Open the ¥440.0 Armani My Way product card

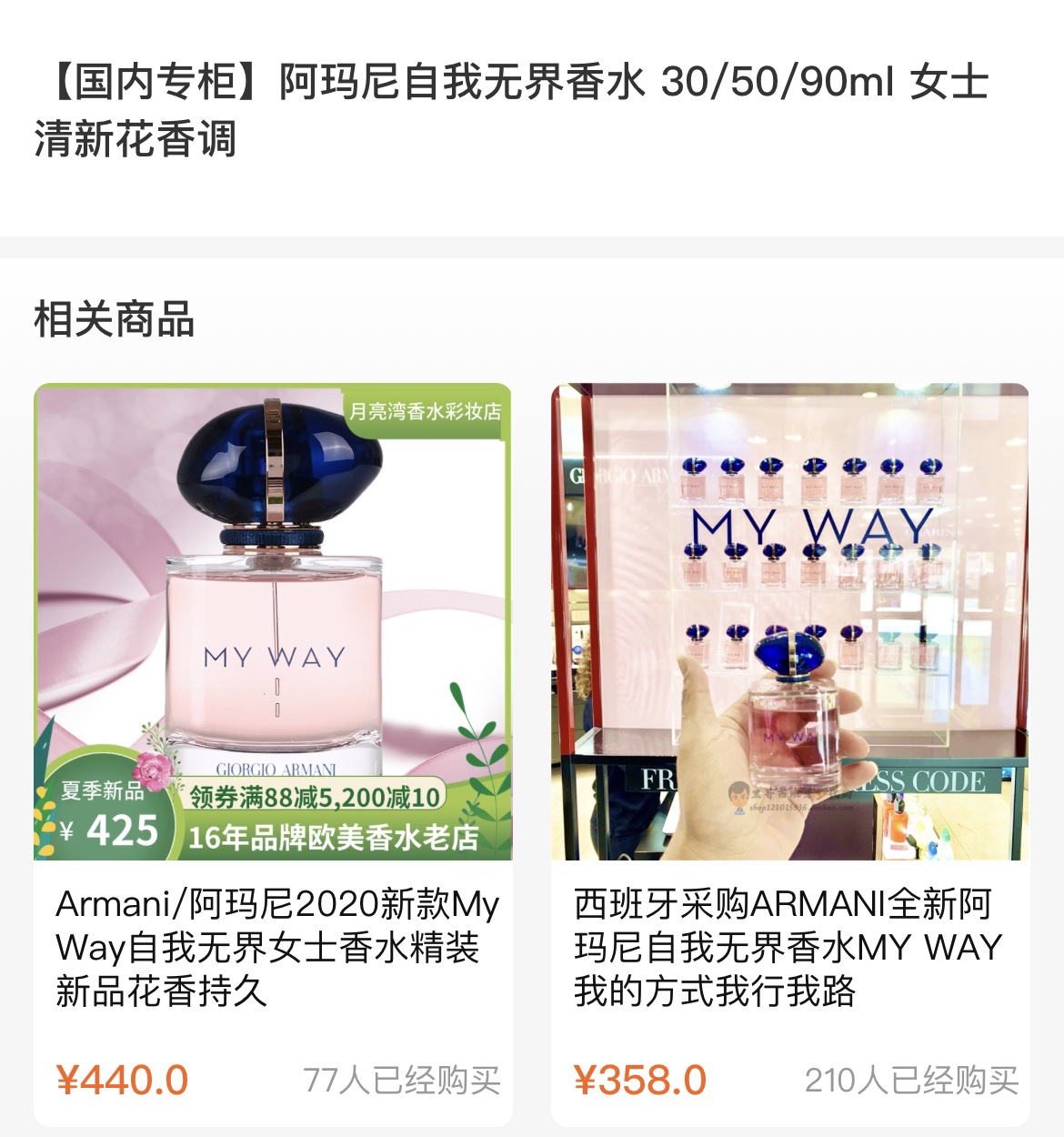273,755
